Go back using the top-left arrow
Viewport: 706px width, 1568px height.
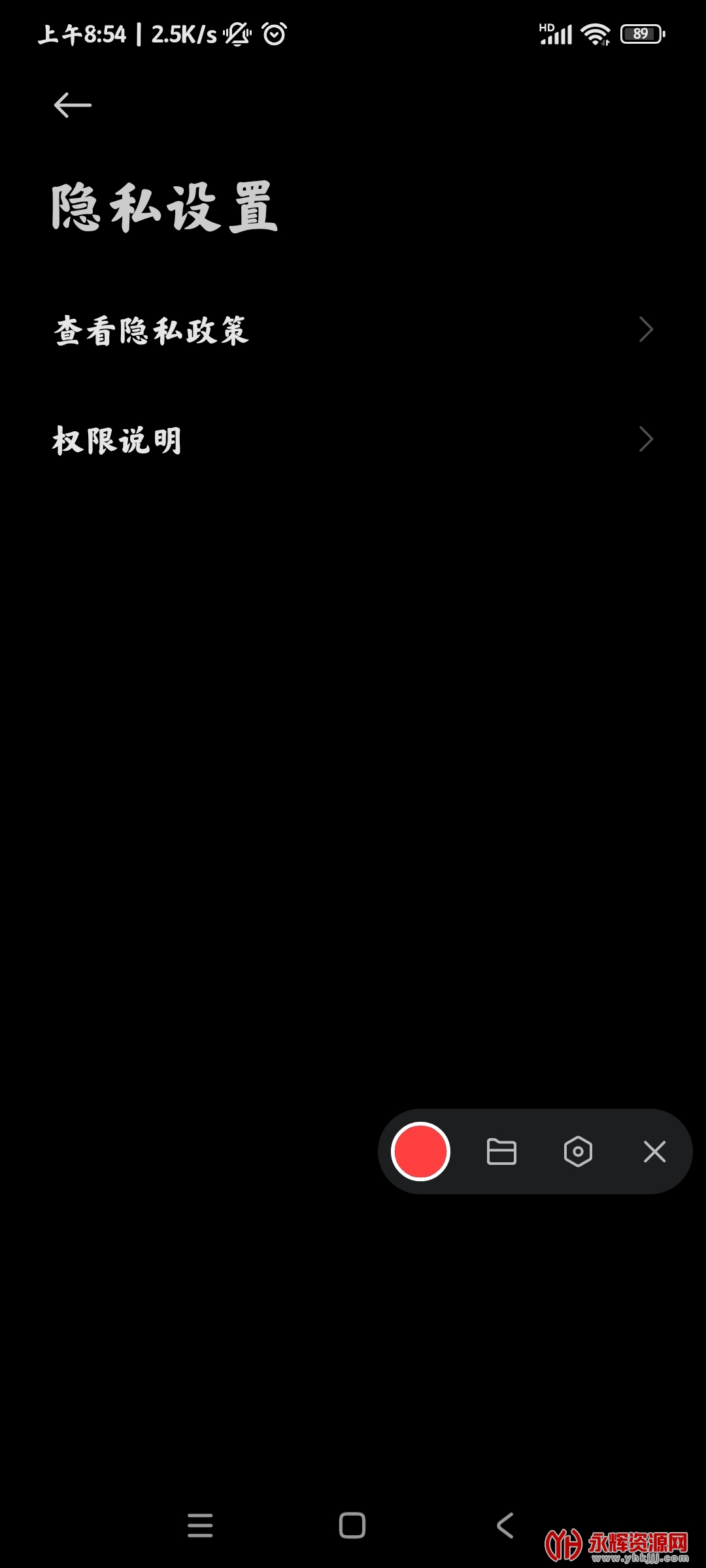(x=73, y=105)
